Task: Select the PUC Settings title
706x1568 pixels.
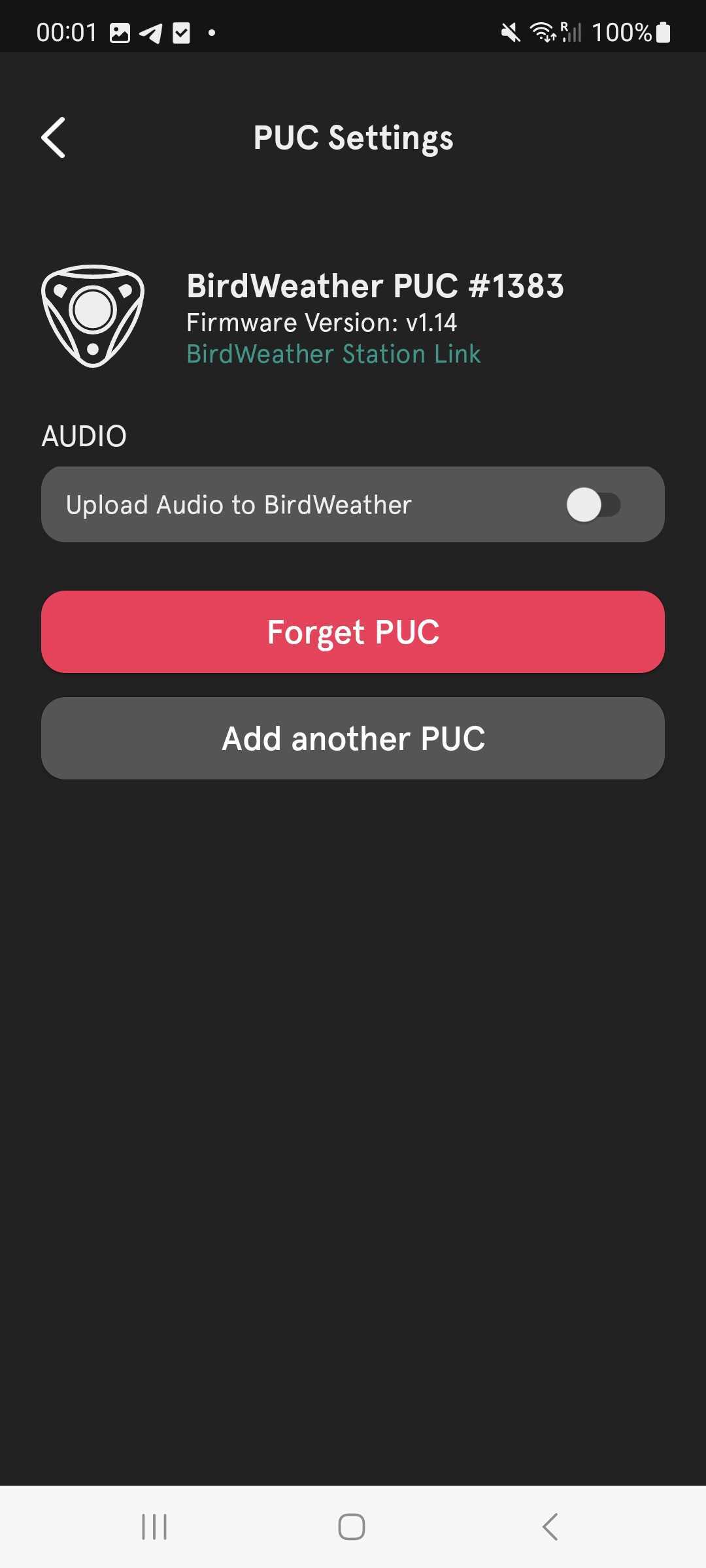Action: click(x=353, y=137)
